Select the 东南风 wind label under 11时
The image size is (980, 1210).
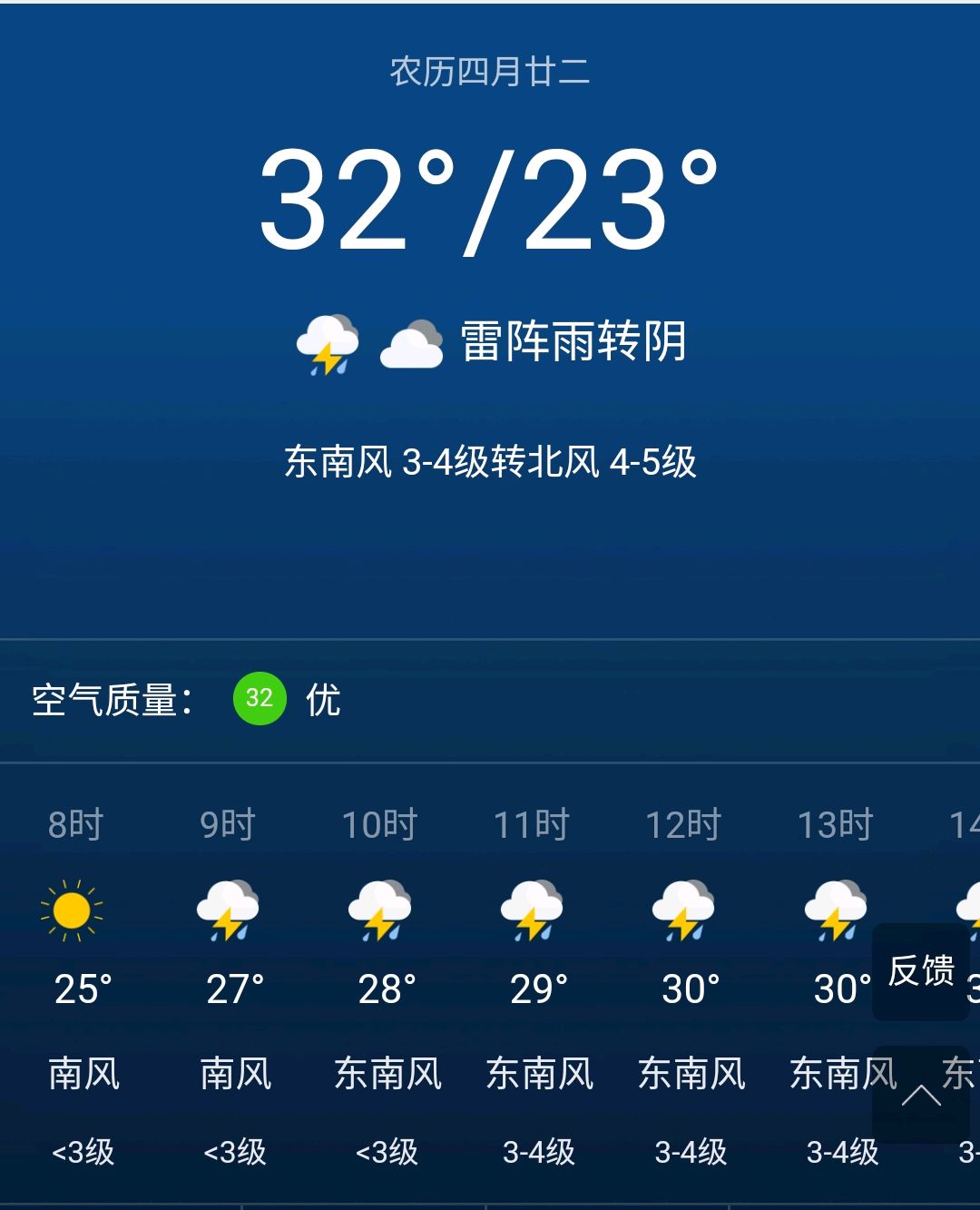click(x=541, y=1074)
